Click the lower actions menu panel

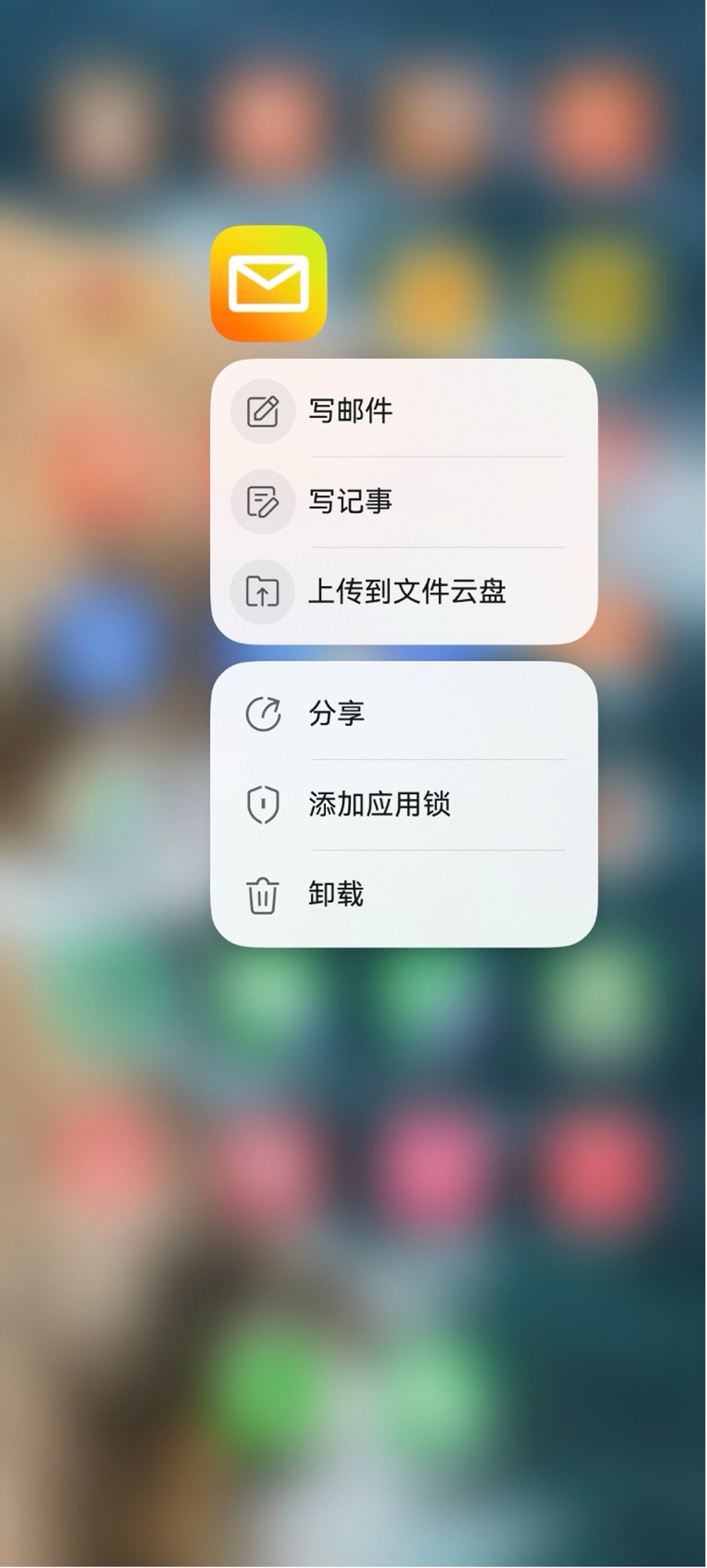pos(403,802)
